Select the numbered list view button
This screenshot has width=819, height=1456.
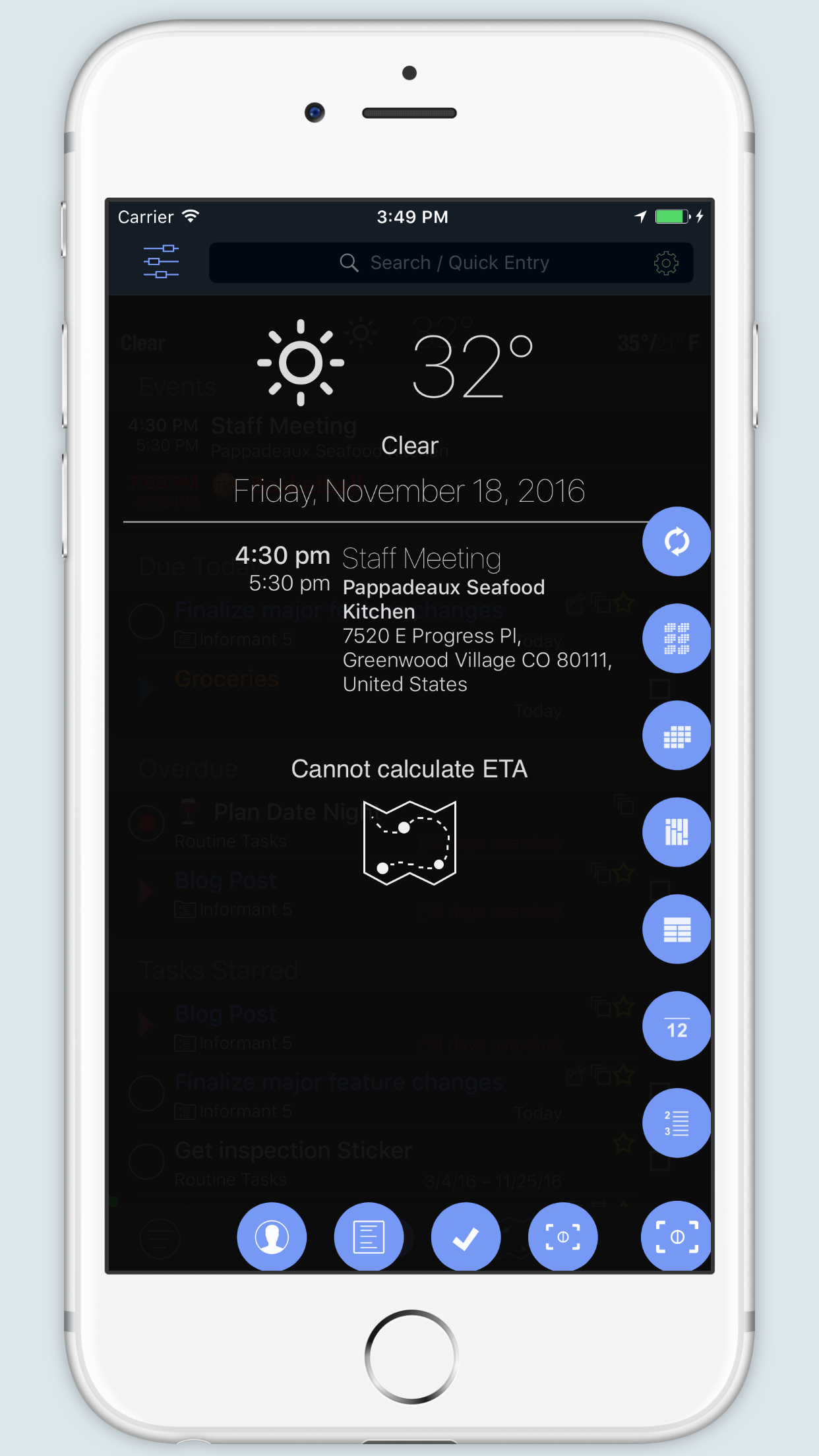(x=677, y=1123)
